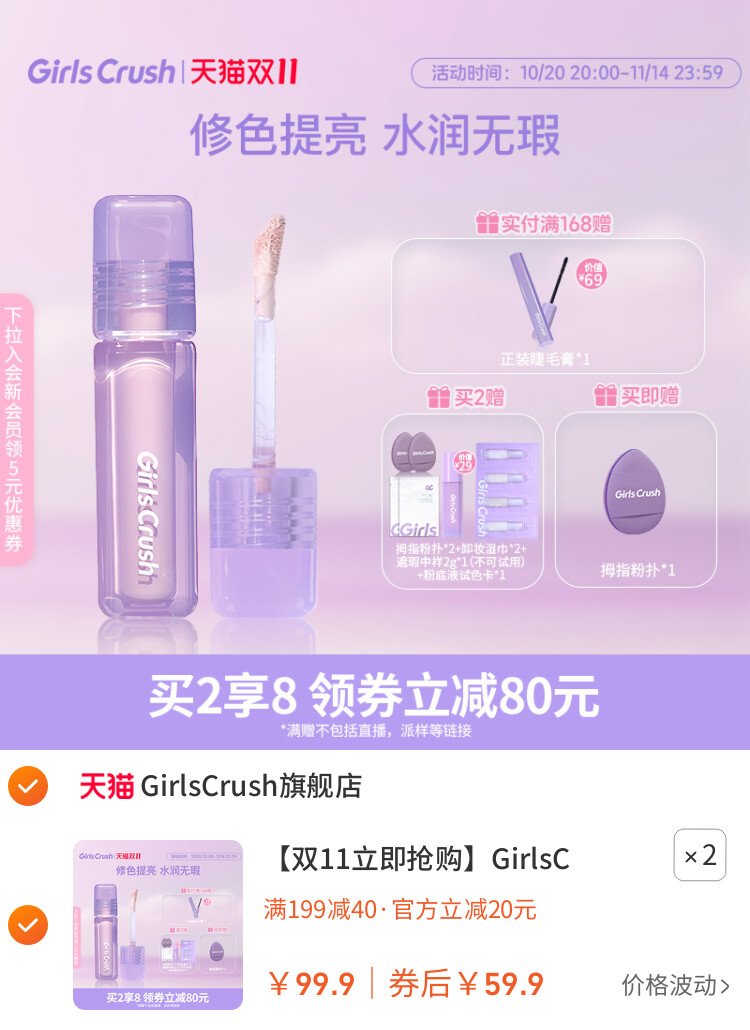View 价格波动 price fluctuation details
Screen dimensions: 750x1030
675,985
